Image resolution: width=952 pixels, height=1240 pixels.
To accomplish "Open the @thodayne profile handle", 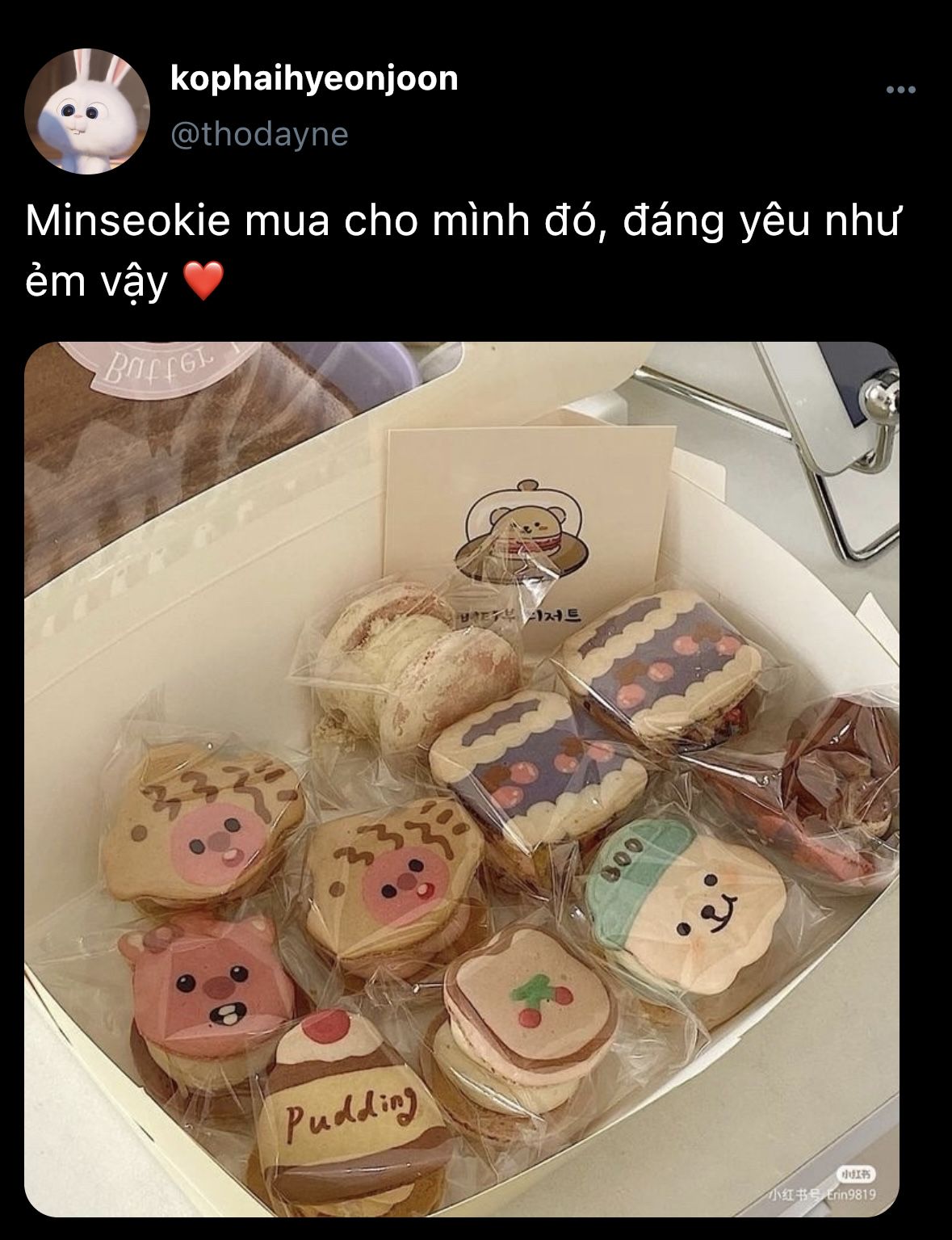I will [259, 133].
